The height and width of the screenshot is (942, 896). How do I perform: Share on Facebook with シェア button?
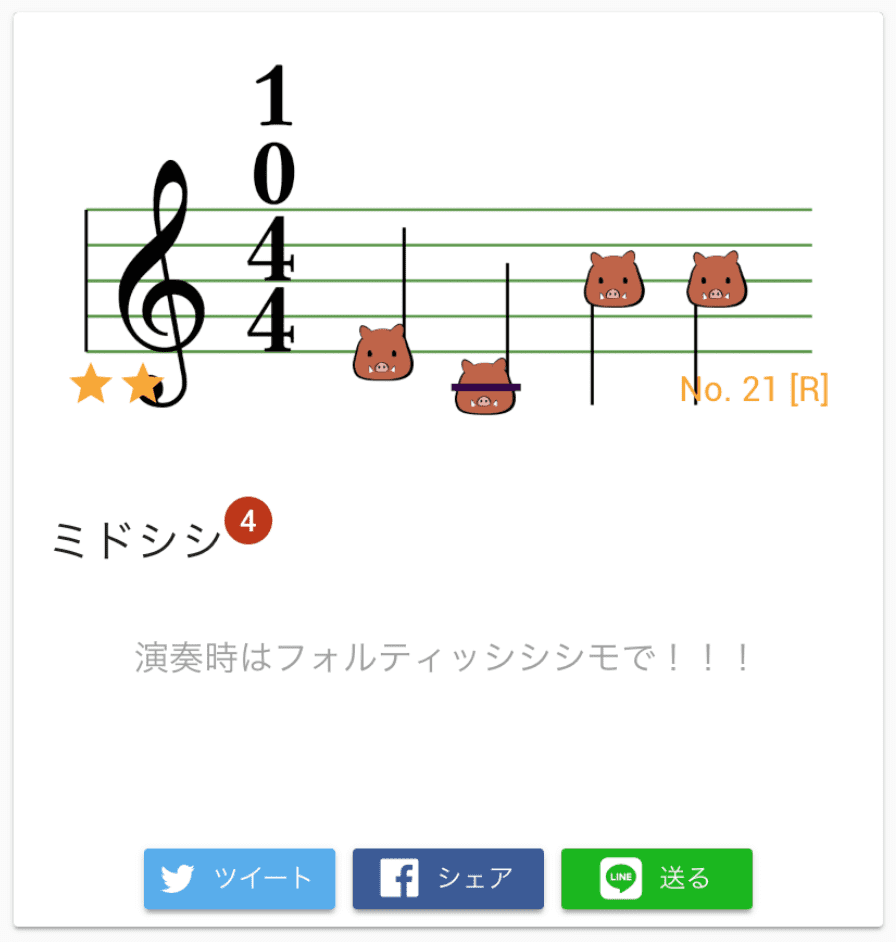click(x=448, y=879)
